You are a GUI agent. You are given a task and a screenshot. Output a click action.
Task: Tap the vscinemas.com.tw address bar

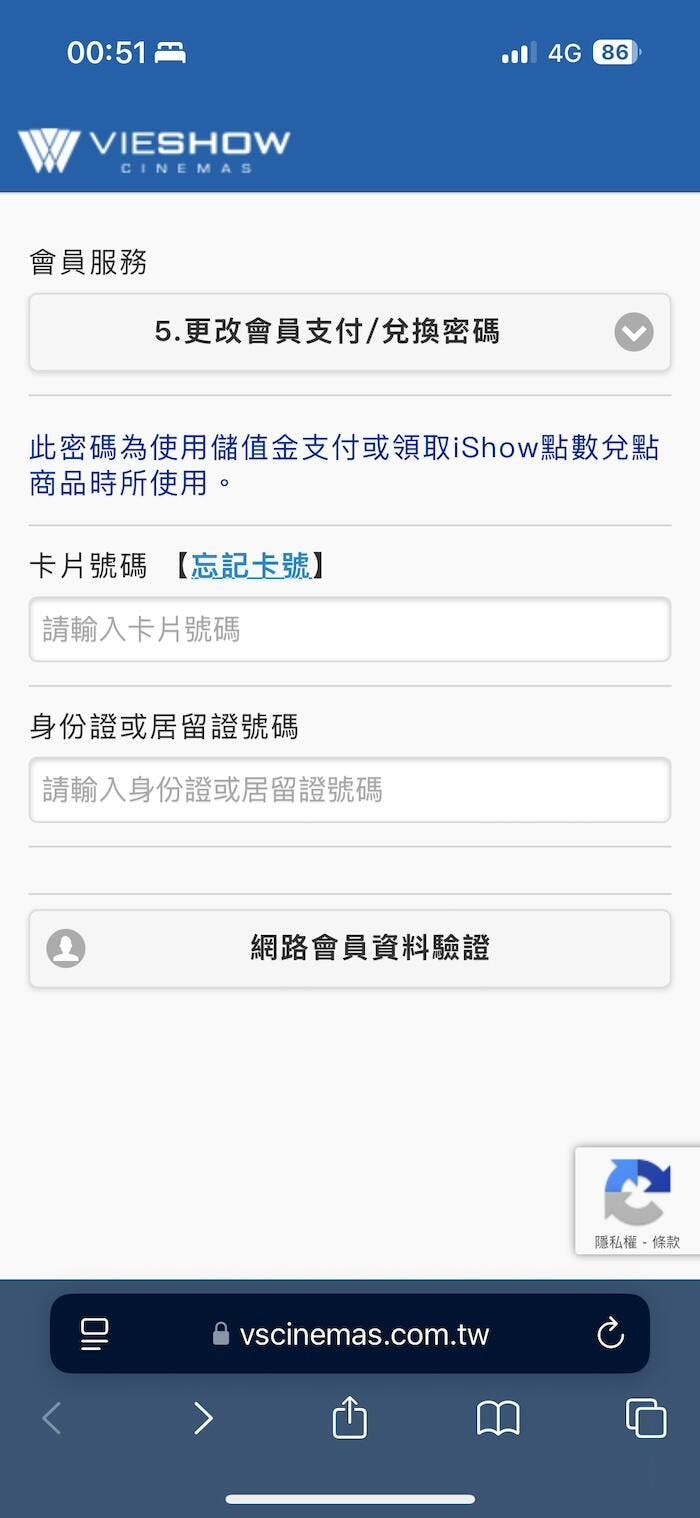pos(350,1334)
